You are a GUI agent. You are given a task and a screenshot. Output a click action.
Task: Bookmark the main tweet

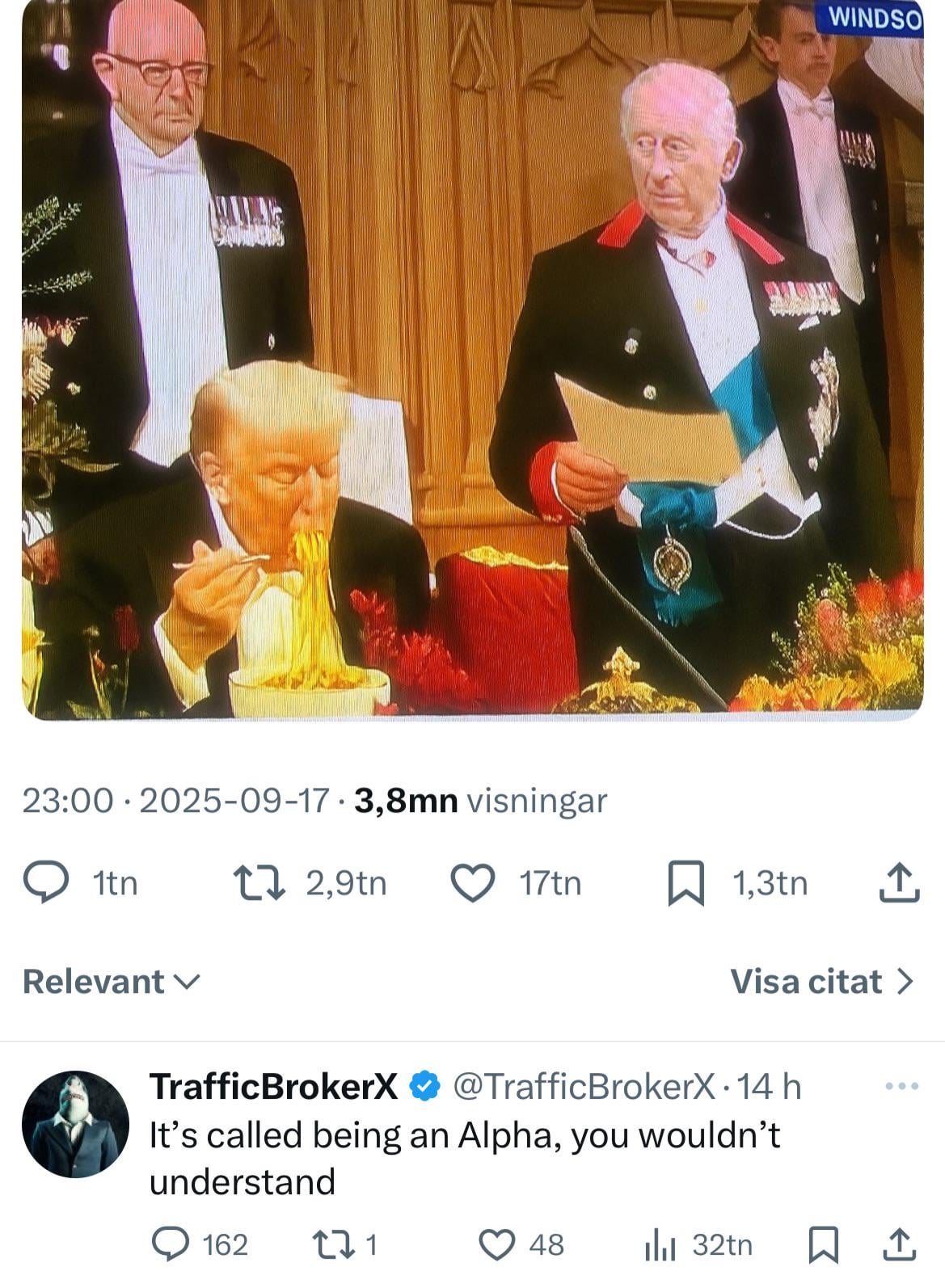[x=686, y=883]
